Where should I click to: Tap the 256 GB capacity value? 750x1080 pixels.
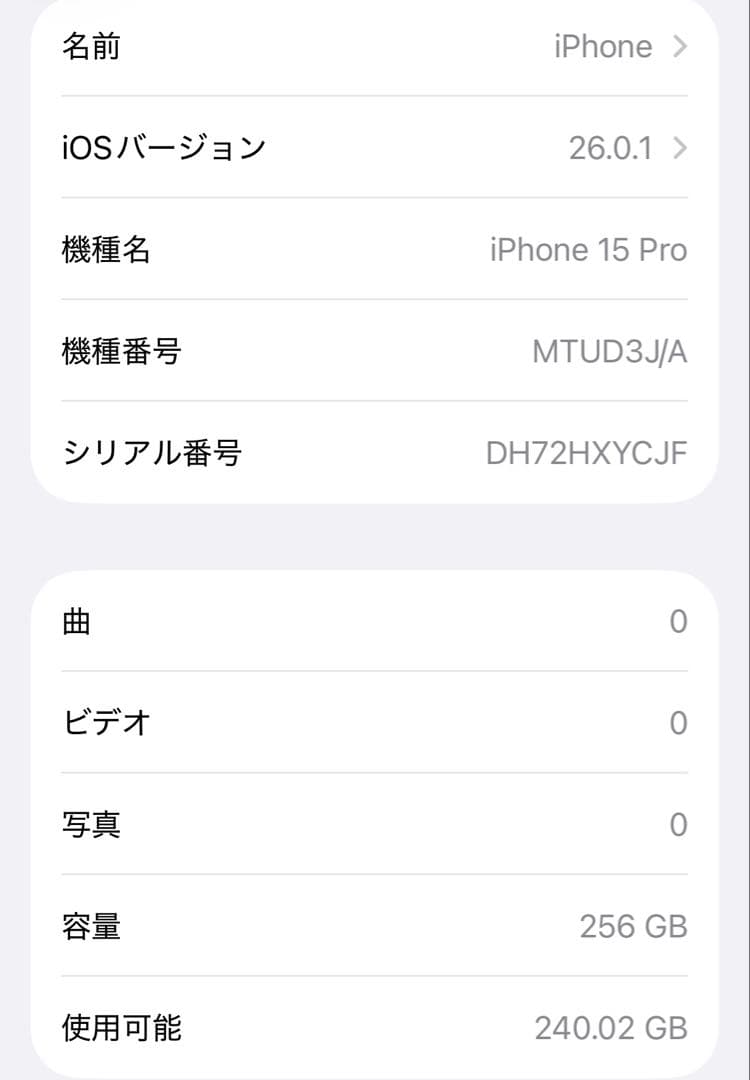pos(632,927)
